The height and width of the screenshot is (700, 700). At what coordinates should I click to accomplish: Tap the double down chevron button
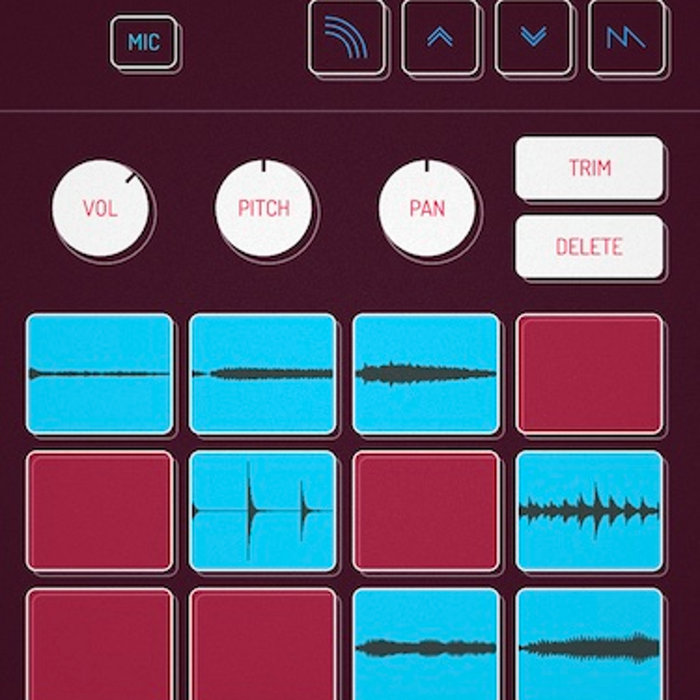(533, 37)
